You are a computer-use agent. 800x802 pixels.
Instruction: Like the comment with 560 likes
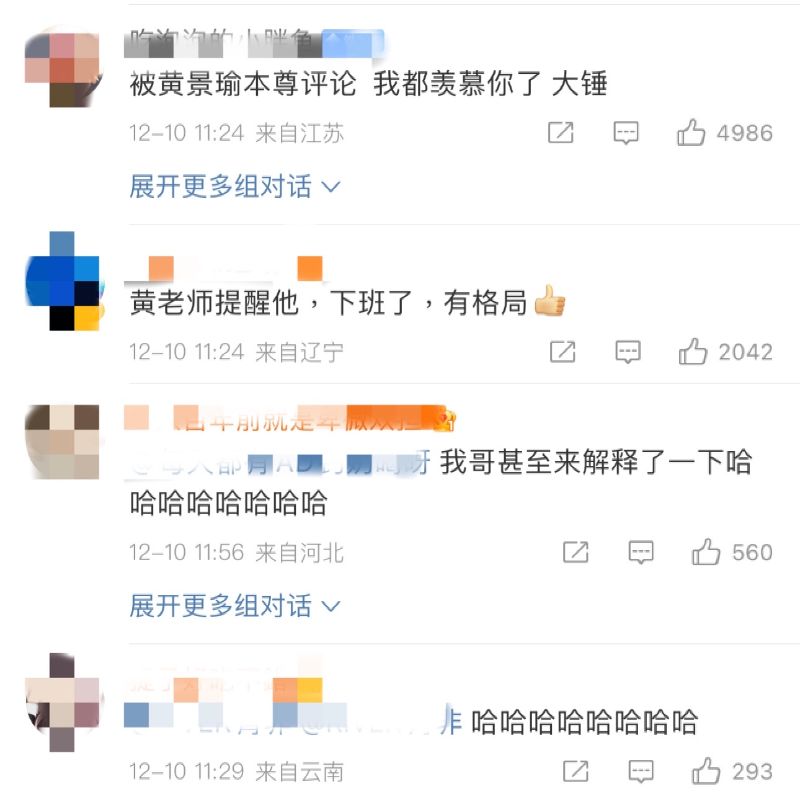click(706, 552)
